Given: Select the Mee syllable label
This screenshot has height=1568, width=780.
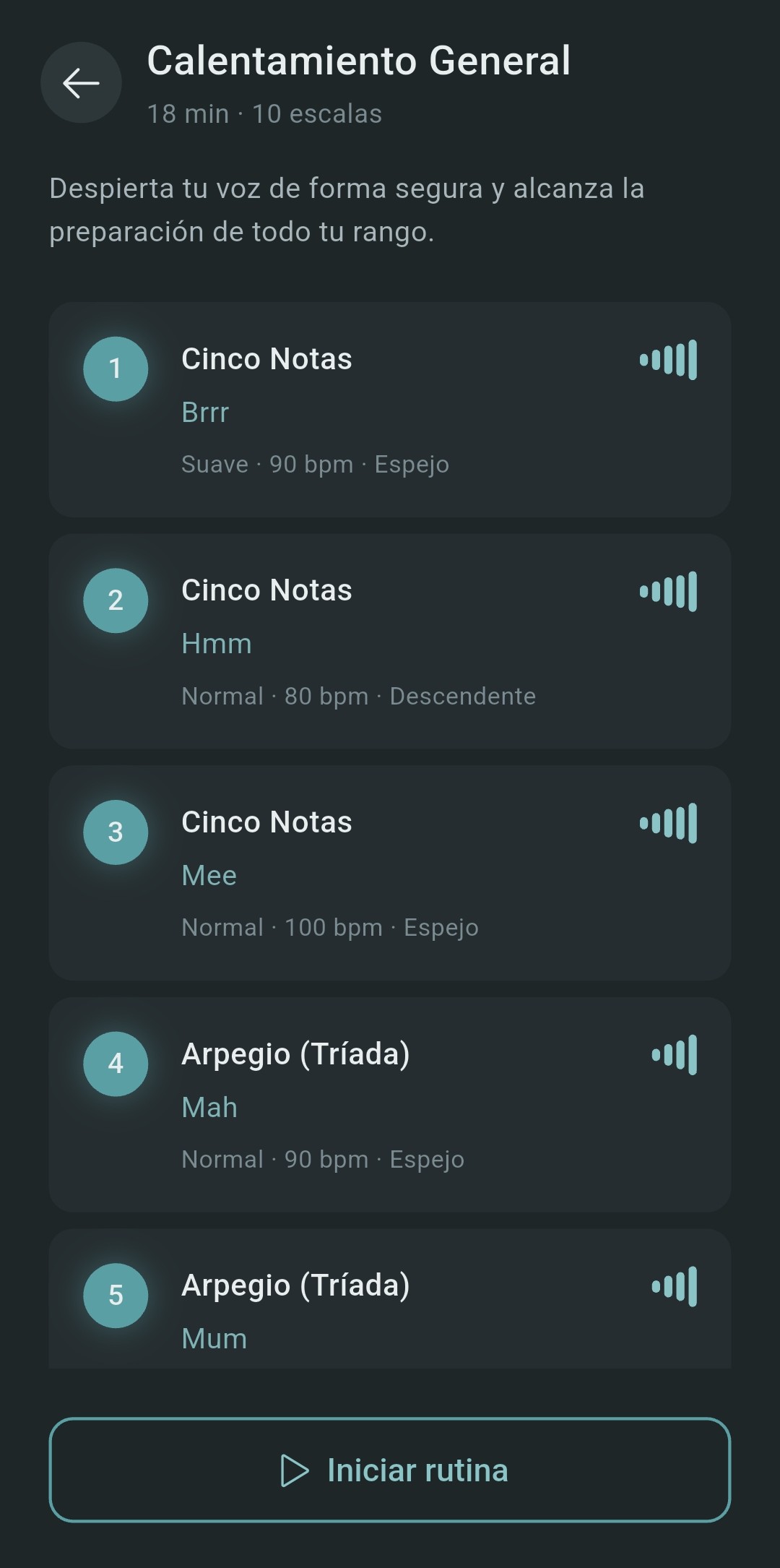Looking at the screenshot, I should (209, 875).
